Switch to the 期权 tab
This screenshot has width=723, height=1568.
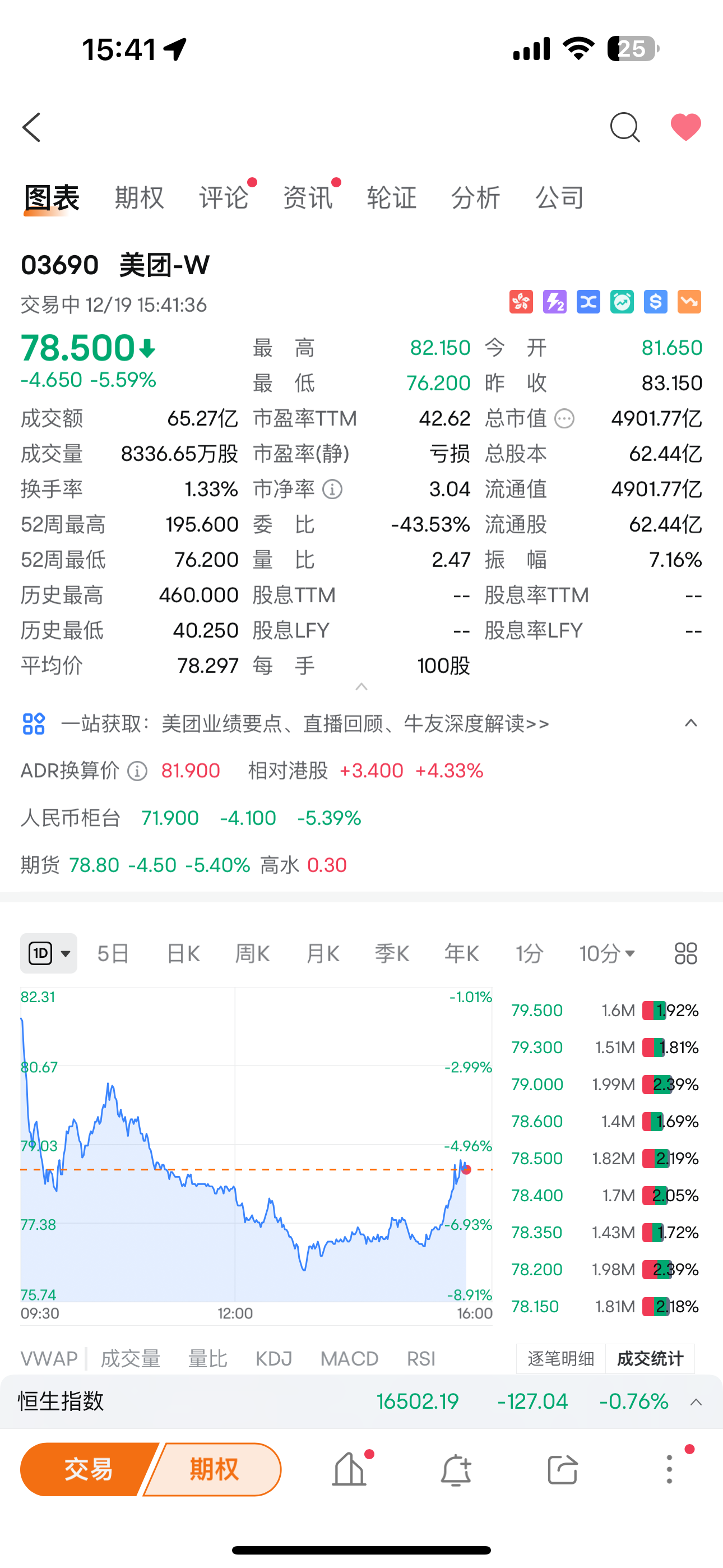point(140,198)
